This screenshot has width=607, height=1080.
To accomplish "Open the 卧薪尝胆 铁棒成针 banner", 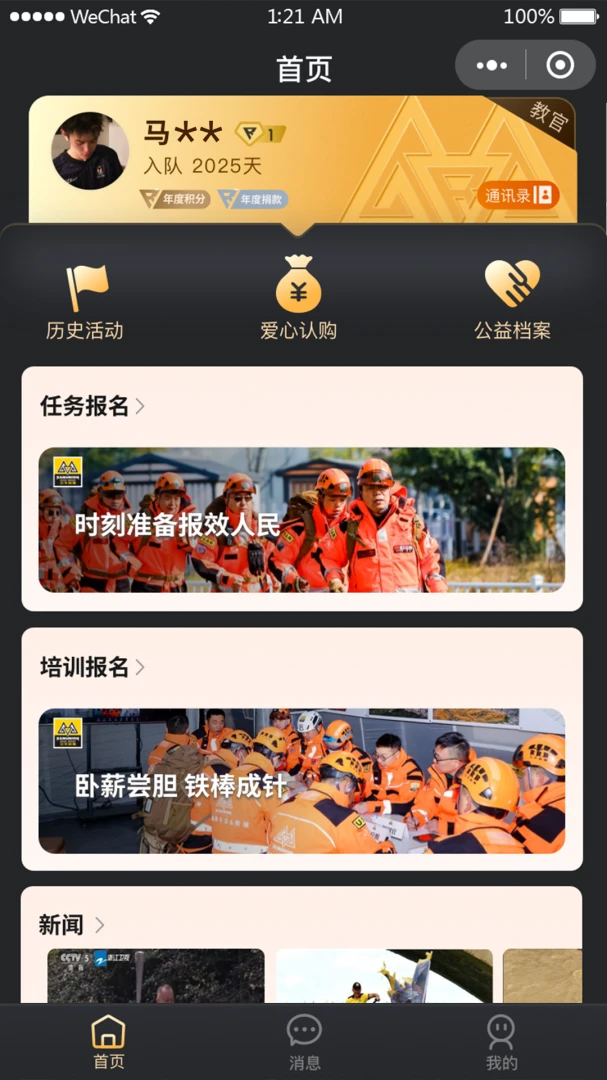I will pyautogui.click(x=302, y=781).
